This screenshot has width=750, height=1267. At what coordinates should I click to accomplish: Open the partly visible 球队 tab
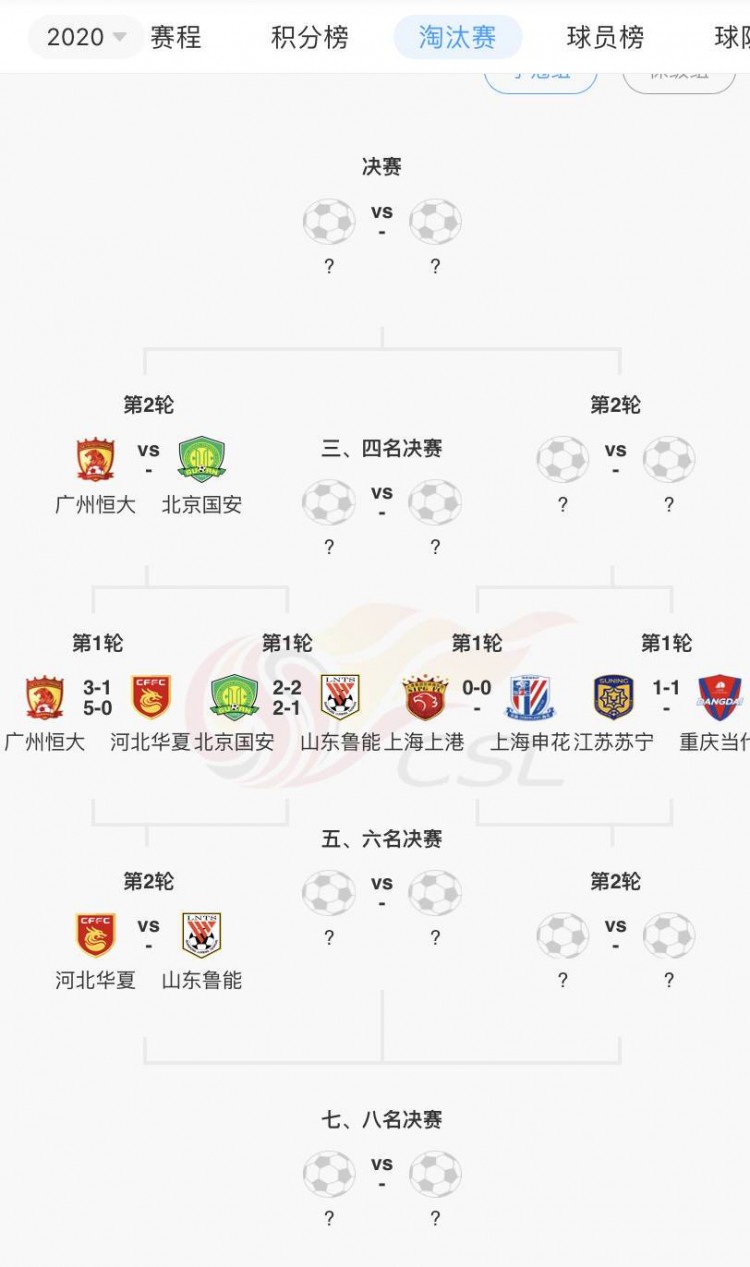pos(732,38)
